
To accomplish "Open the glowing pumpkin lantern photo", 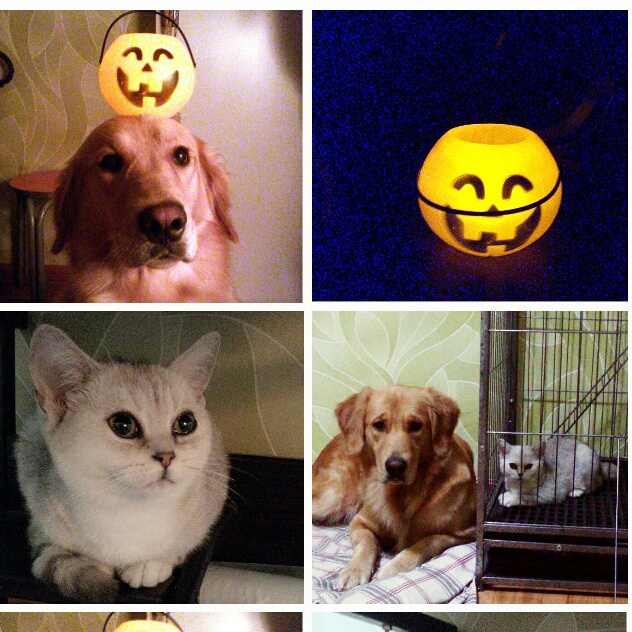I will pos(469,156).
